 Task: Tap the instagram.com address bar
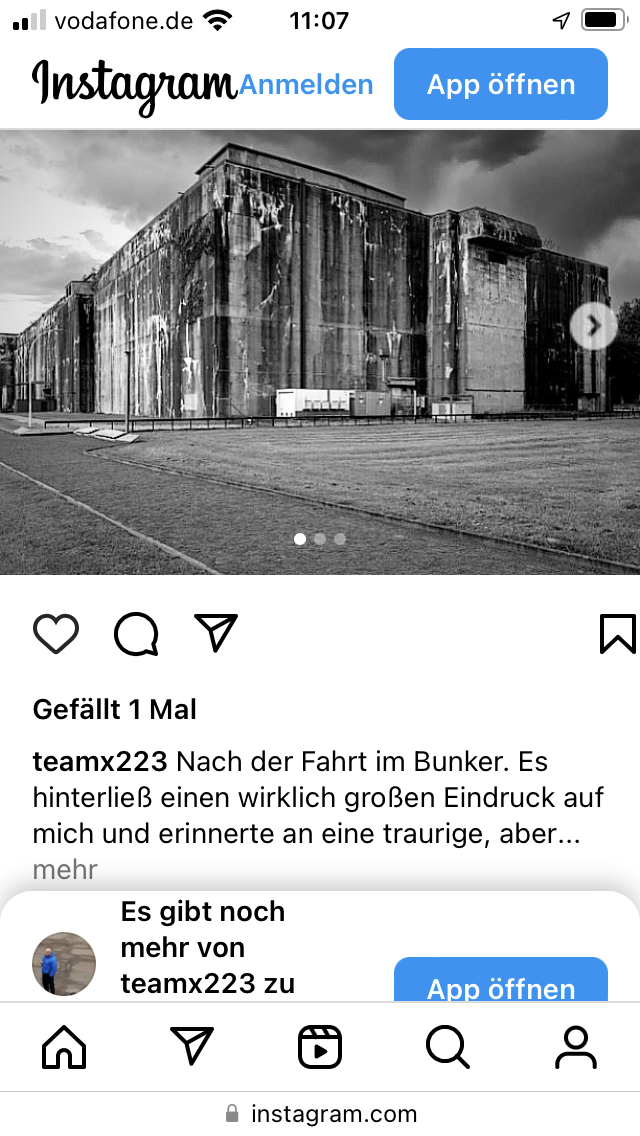(320, 1114)
